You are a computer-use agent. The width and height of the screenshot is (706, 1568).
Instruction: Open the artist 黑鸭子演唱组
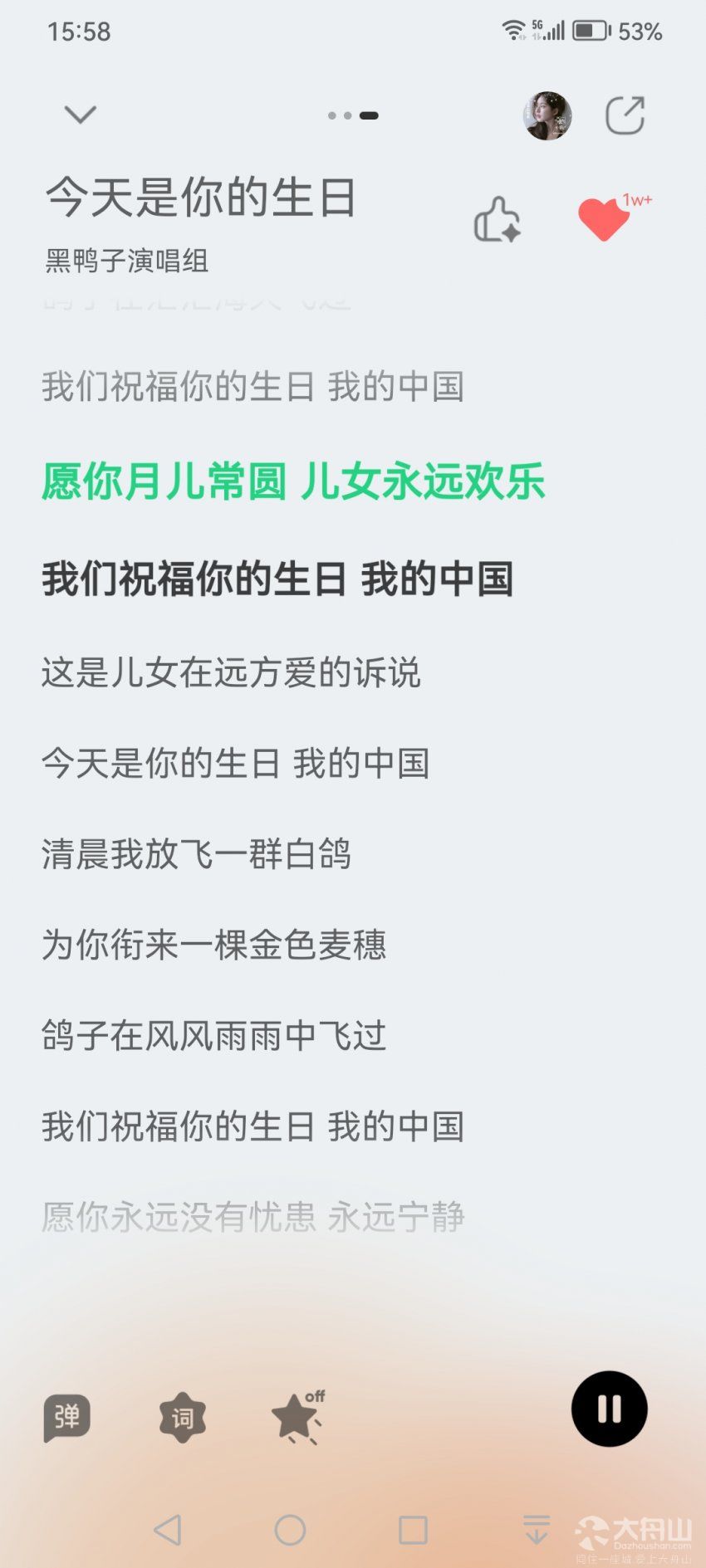click(127, 261)
